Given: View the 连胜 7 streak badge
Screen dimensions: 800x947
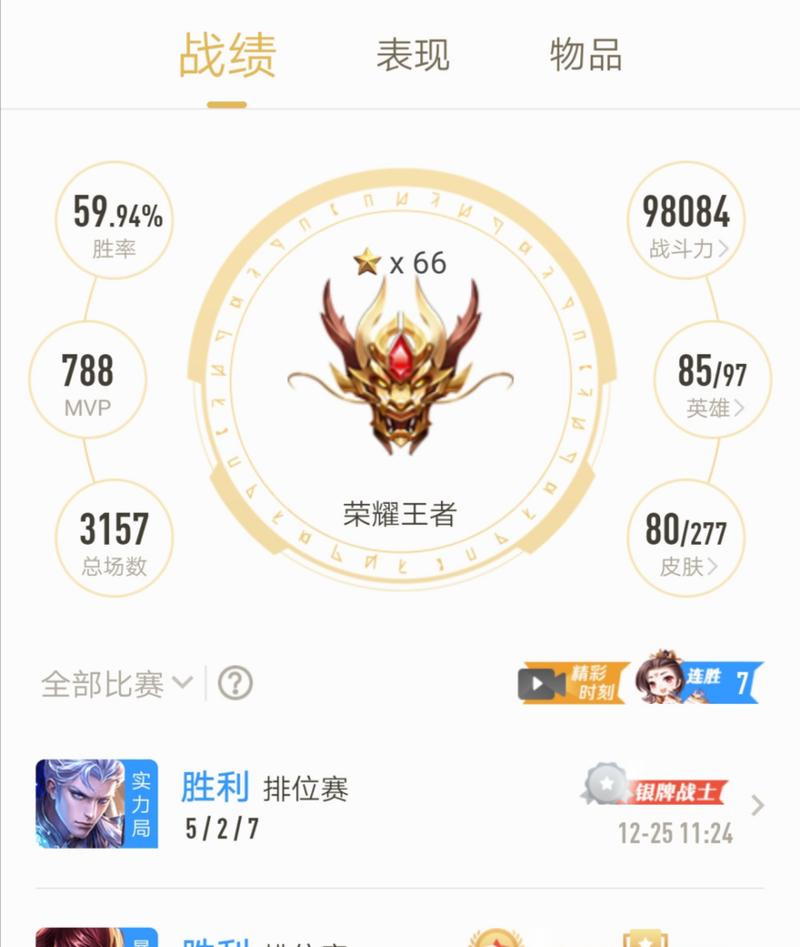Looking at the screenshot, I should tap(700, 682).
